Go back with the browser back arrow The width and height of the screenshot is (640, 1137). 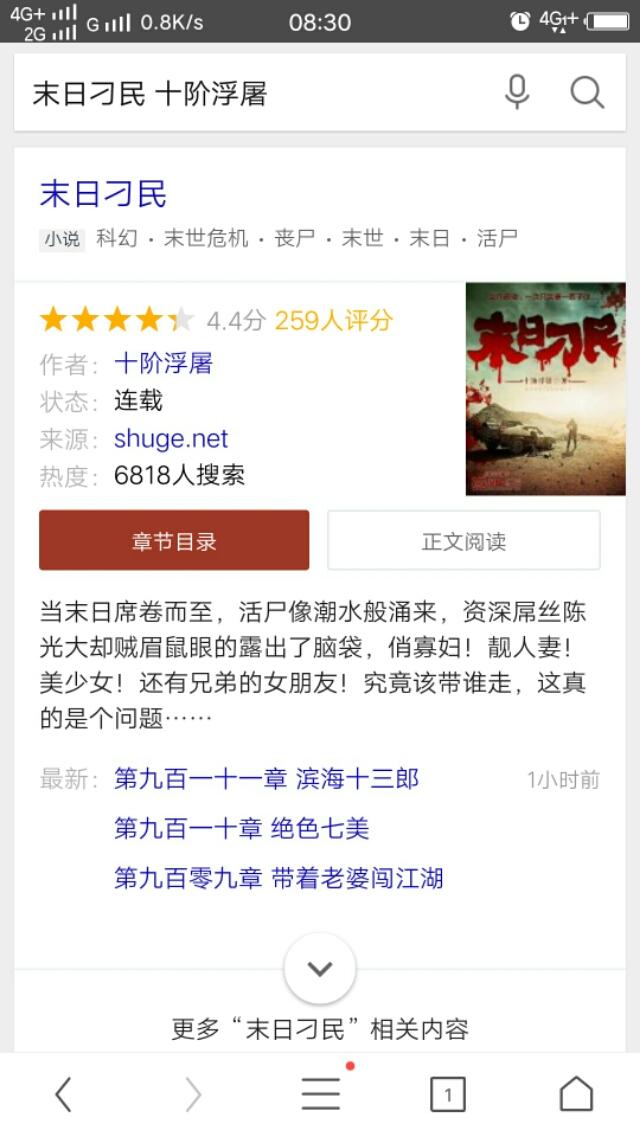pos(64,1093)
